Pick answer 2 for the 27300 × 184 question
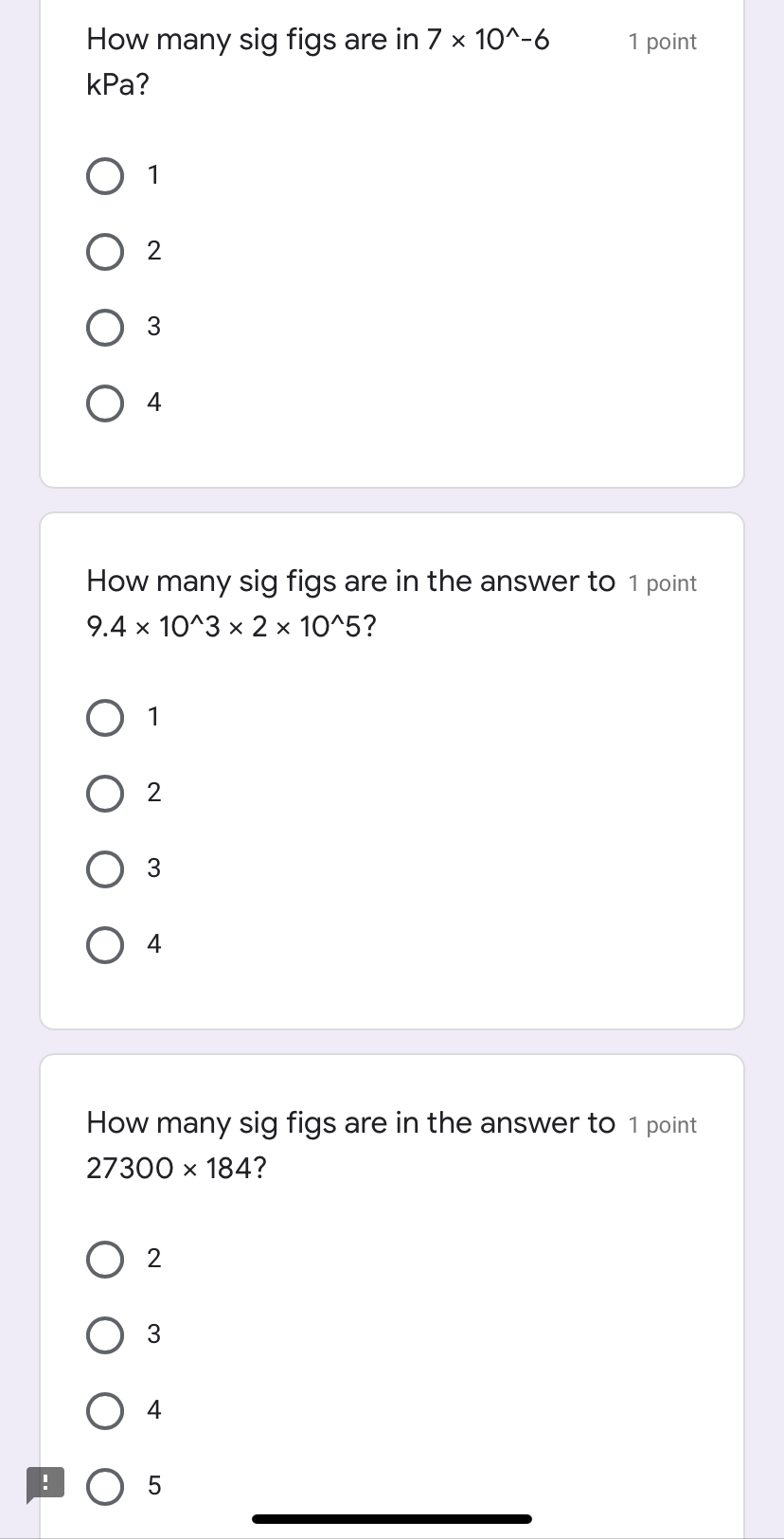784x1539 pixels. (x=105, y=1259)
